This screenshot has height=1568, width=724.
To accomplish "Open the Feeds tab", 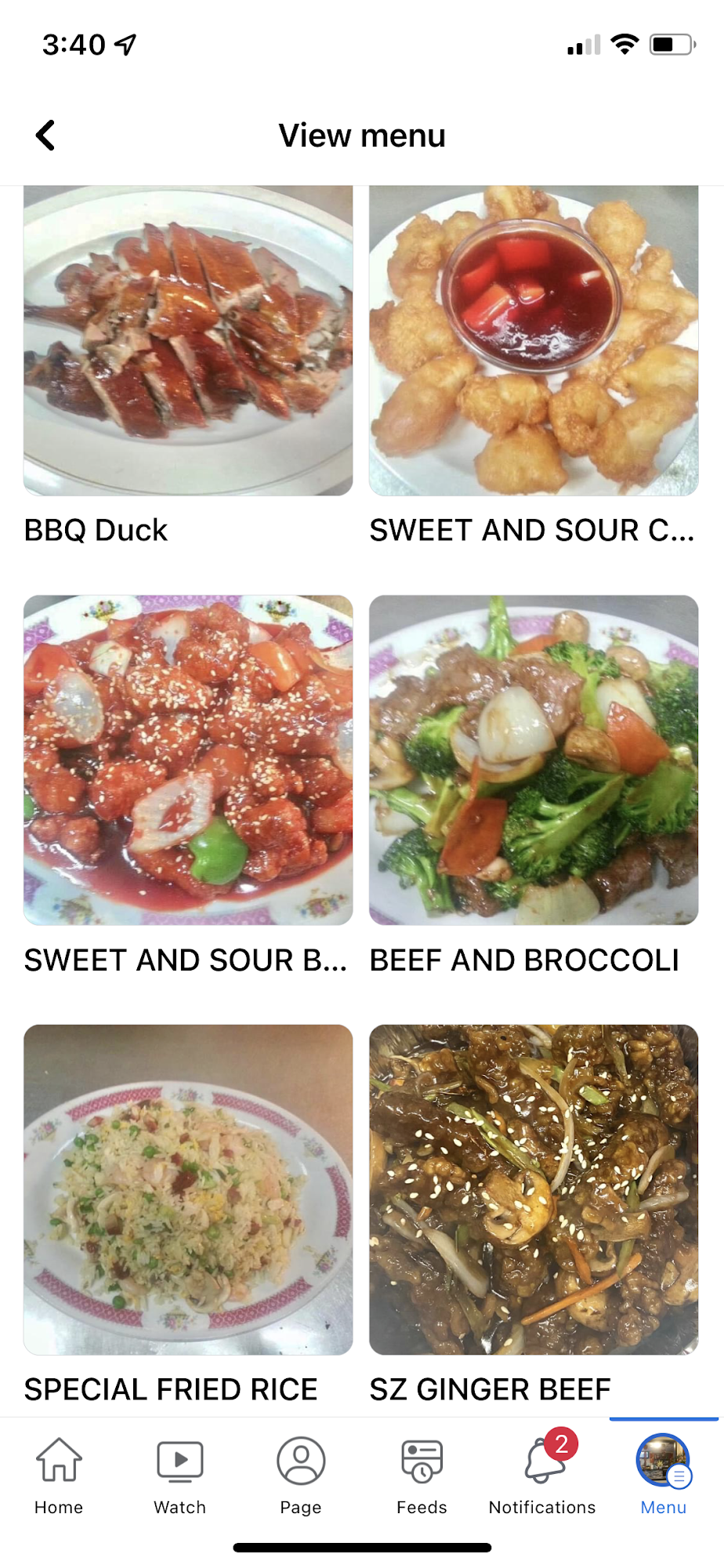I will coord(422,1475).
